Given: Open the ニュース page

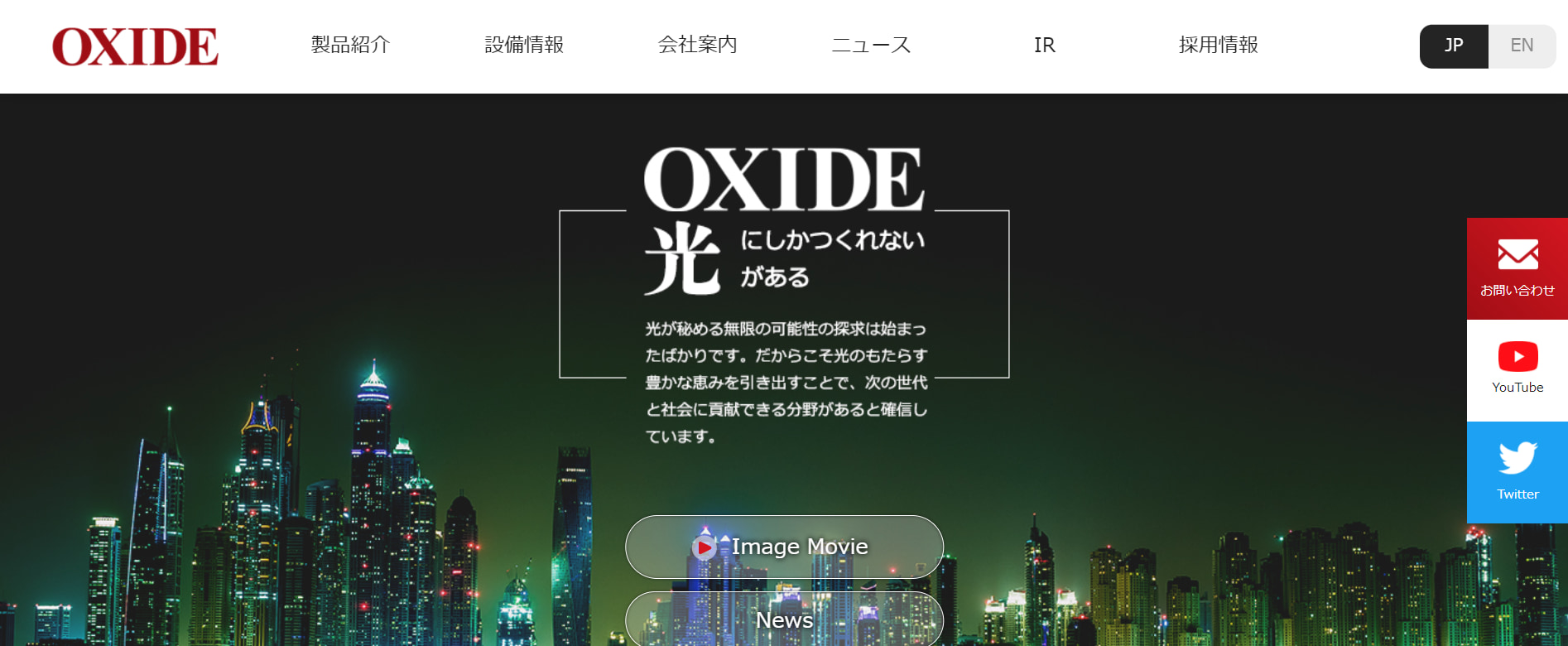Looking at the screenshot, I should click(x=871, y=45).
